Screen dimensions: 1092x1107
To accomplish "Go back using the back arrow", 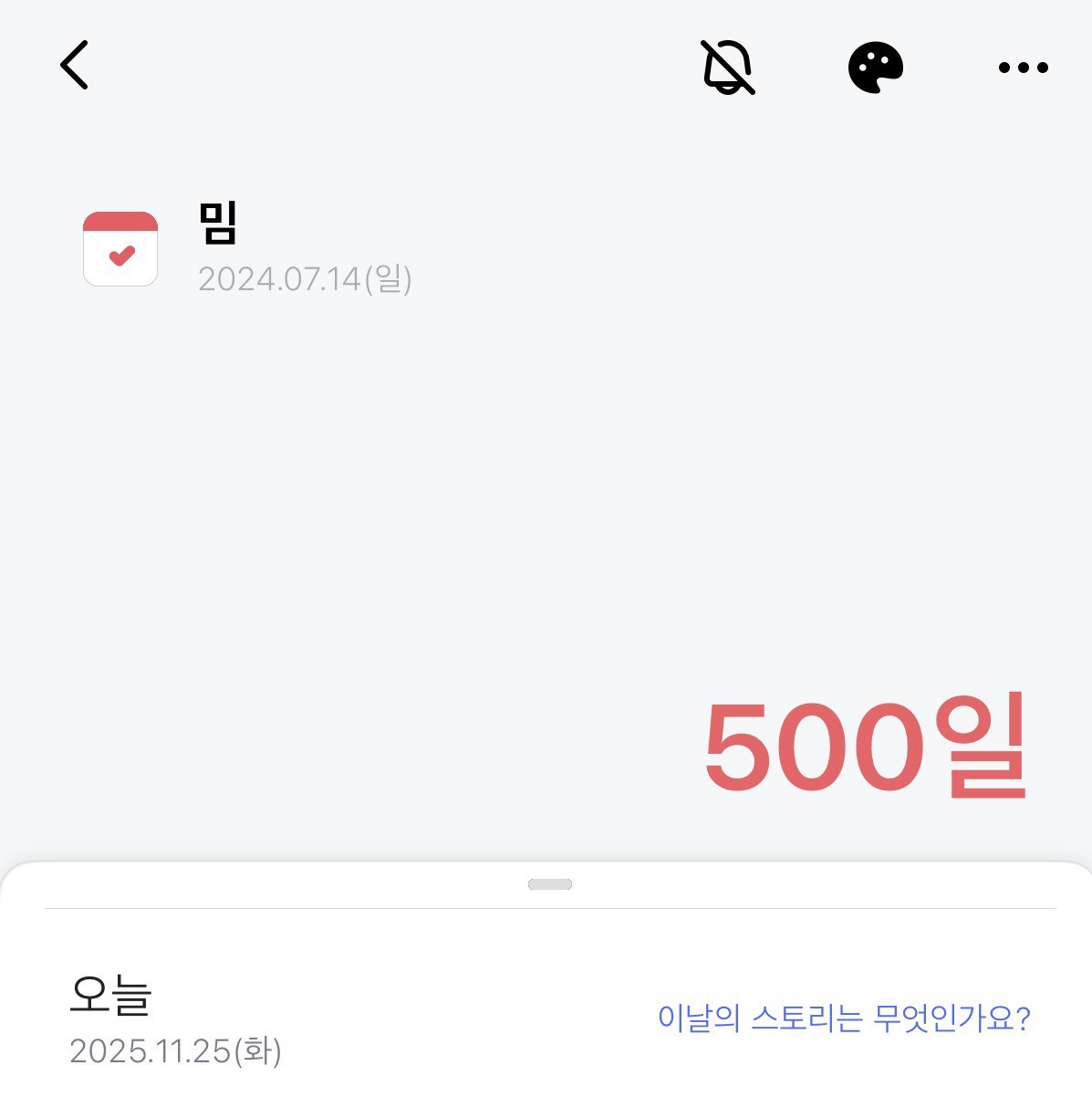I will 74,66.
